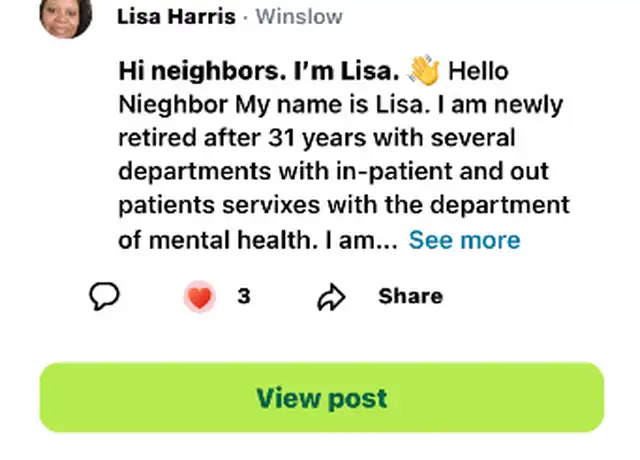Open the green View post button
The width and height of the screenshot is (640, 460).
[x=321, y=398]
